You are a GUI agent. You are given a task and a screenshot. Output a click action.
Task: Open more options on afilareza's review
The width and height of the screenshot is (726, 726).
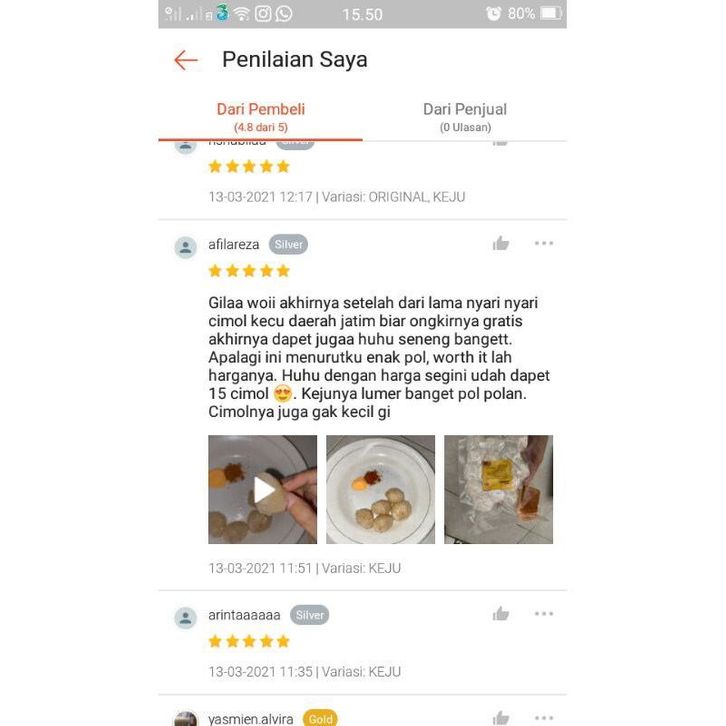click(543, 243)
